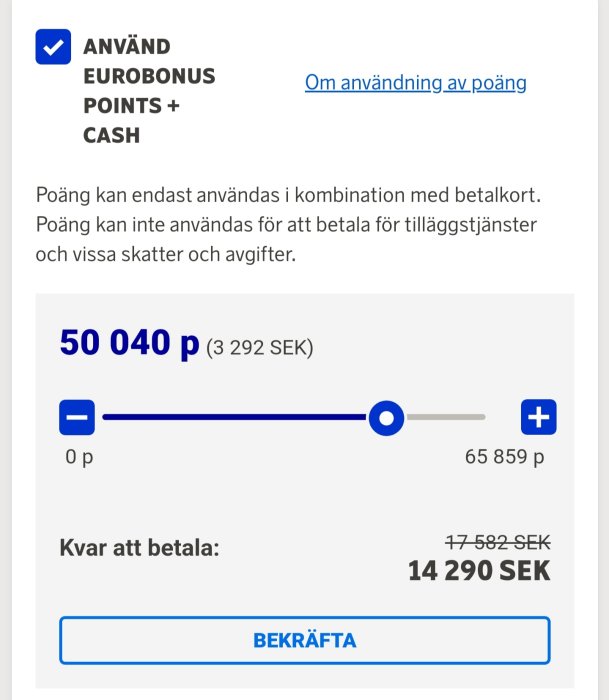
Task: Open the Om användning av poäng link
Action: 415,83
